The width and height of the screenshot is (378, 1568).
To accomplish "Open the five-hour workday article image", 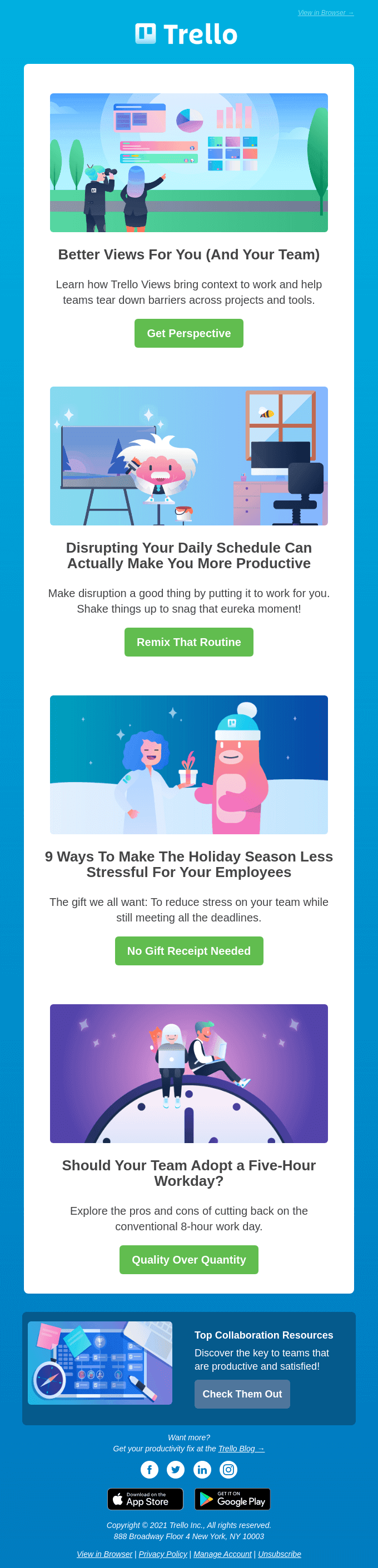I will (188, 1073).
